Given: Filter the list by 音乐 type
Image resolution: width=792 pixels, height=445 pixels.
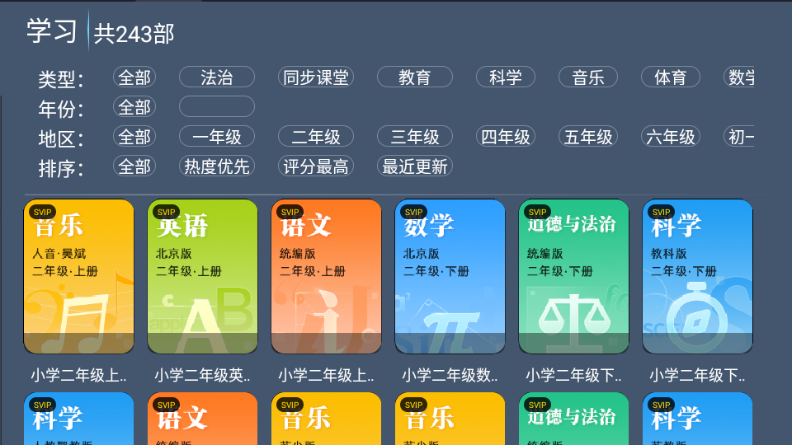Looking at the screenshot, I should tap(587, 77).
